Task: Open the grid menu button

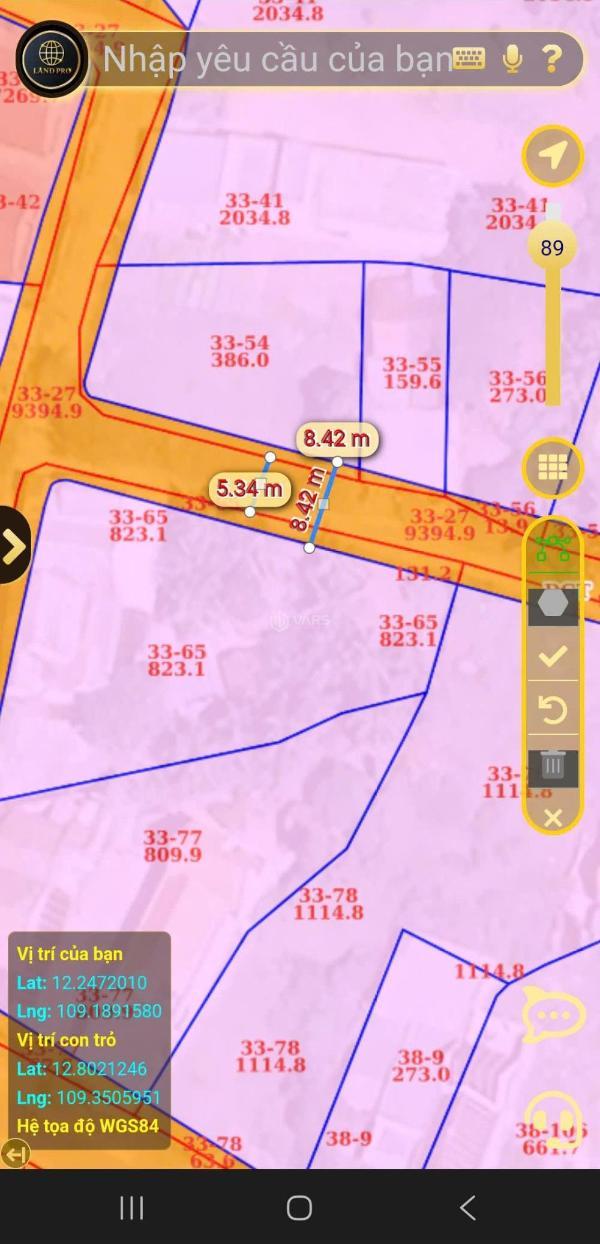Action: 552,468
